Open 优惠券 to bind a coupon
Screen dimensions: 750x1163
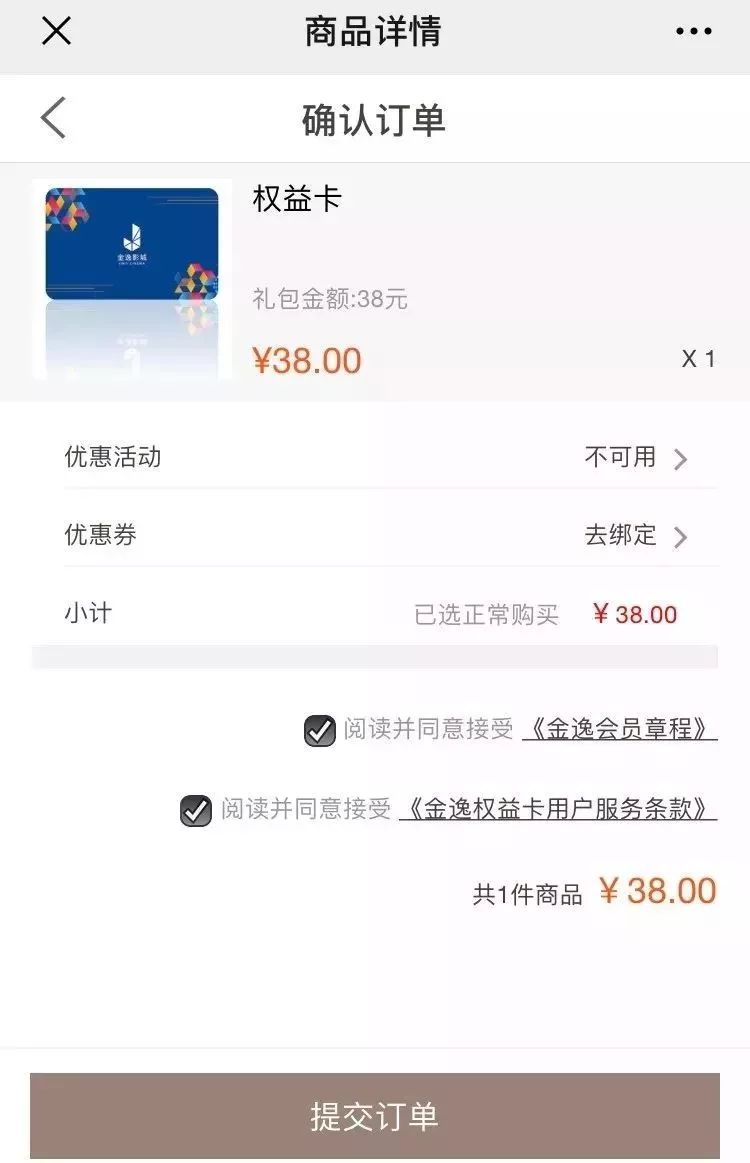390,536
